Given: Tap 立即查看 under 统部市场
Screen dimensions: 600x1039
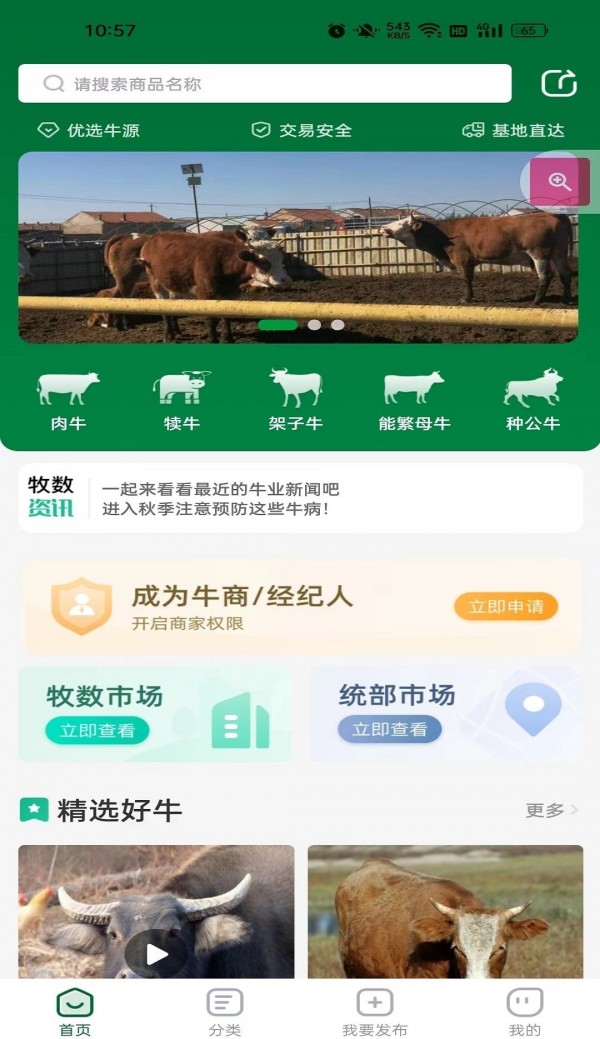Looking at the screenshot, I should click(x=389, y=730).
